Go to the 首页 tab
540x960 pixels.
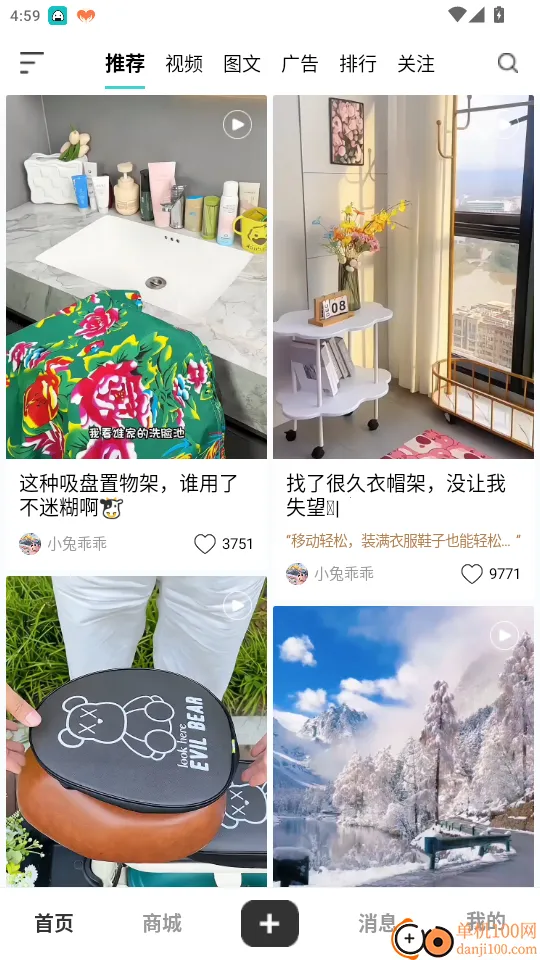tap(54, 923)
